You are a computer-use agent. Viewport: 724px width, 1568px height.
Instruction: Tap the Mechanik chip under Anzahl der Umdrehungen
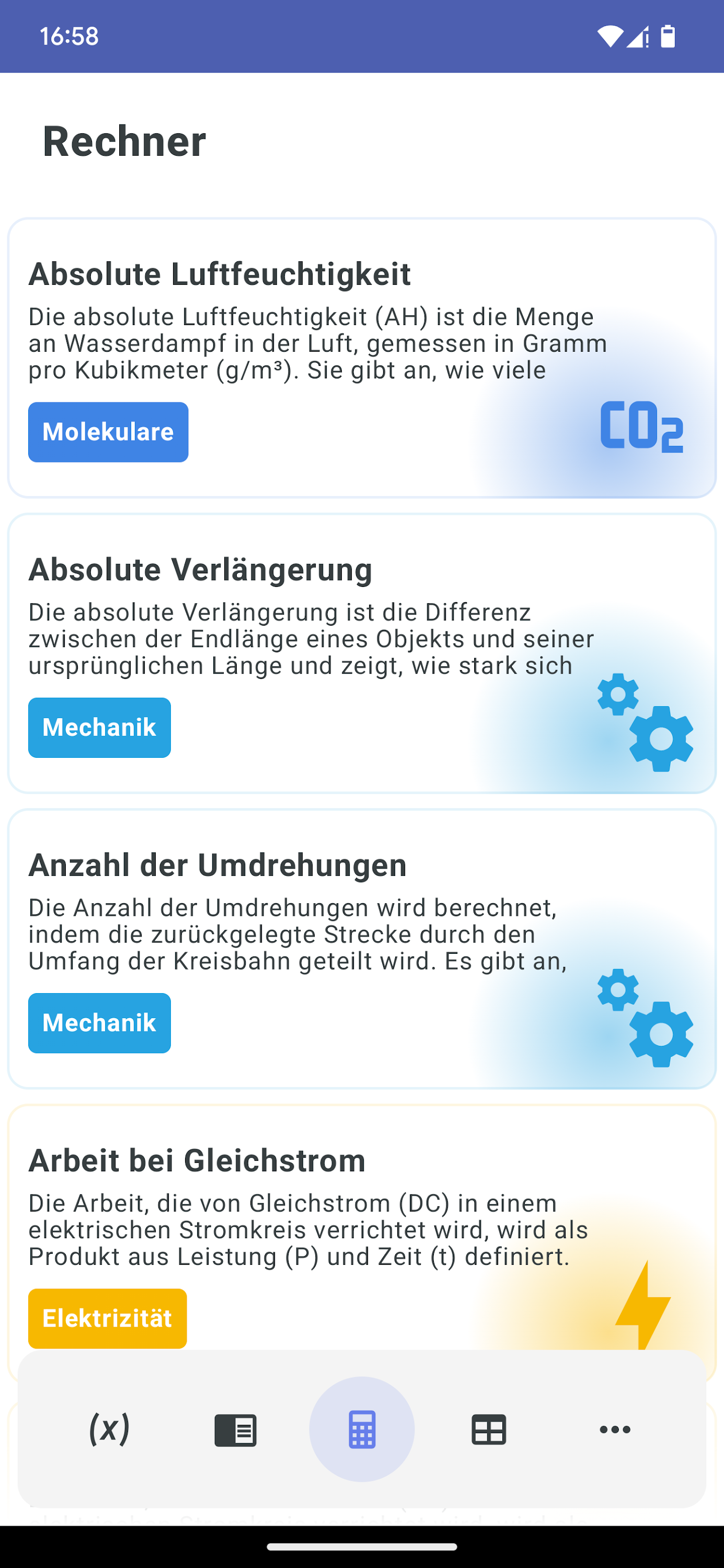99,1023
